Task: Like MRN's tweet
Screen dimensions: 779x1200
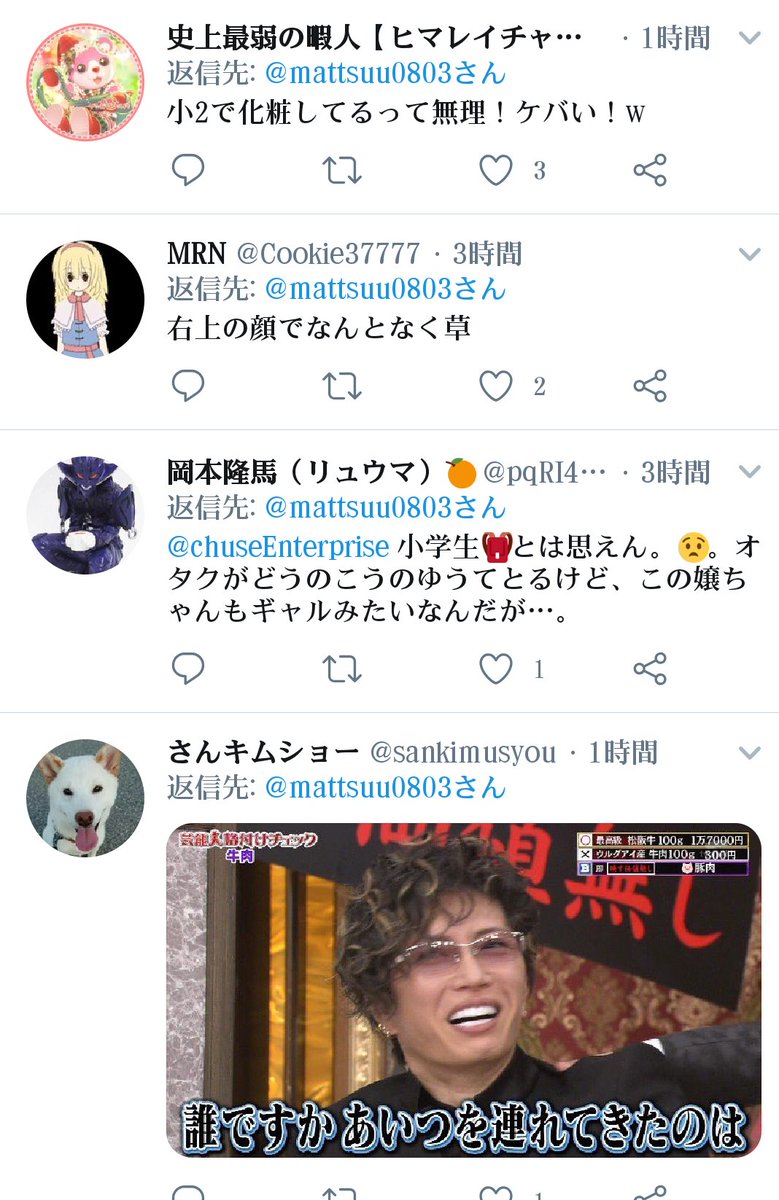Action: click(x=497, y=384)
